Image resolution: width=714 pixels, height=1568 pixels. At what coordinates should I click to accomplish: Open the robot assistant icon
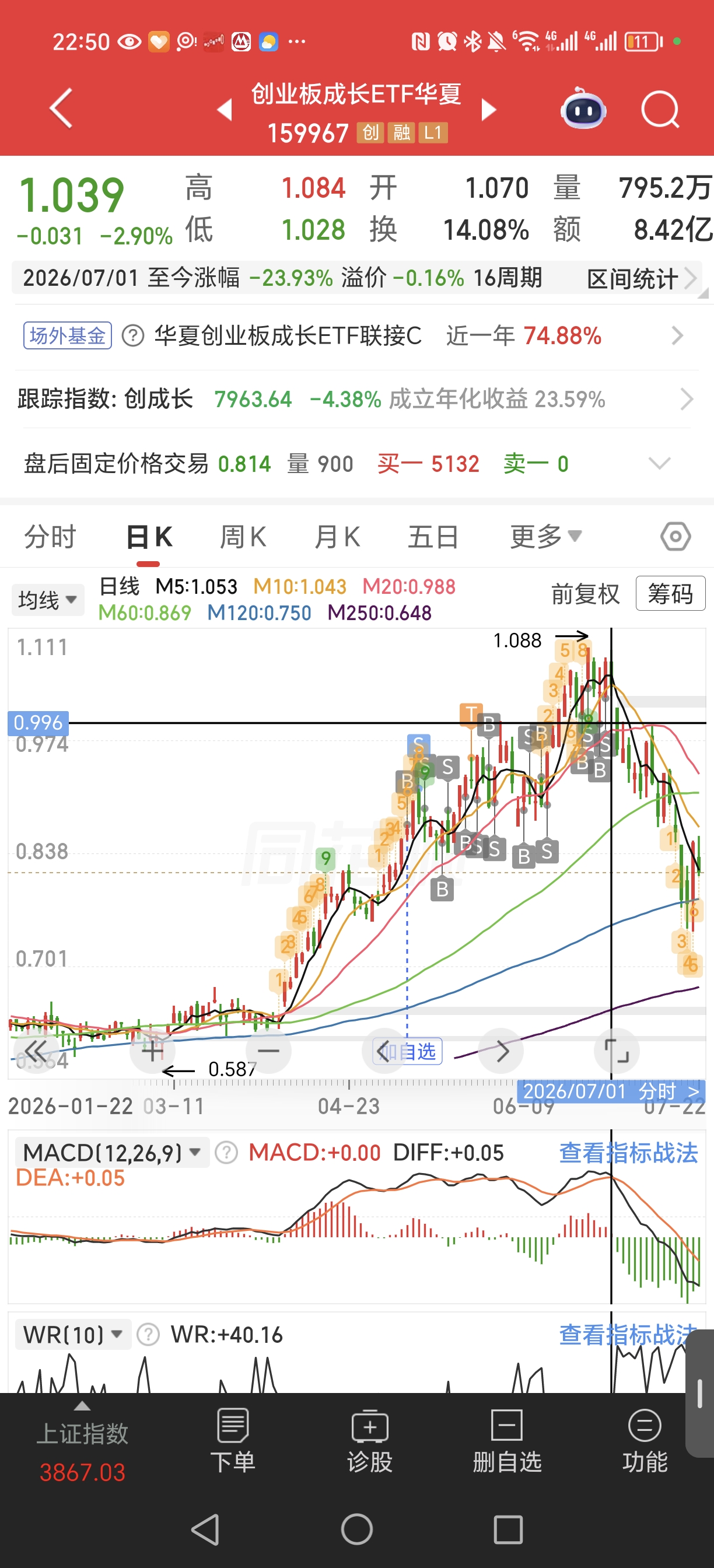tap(583, 110)
